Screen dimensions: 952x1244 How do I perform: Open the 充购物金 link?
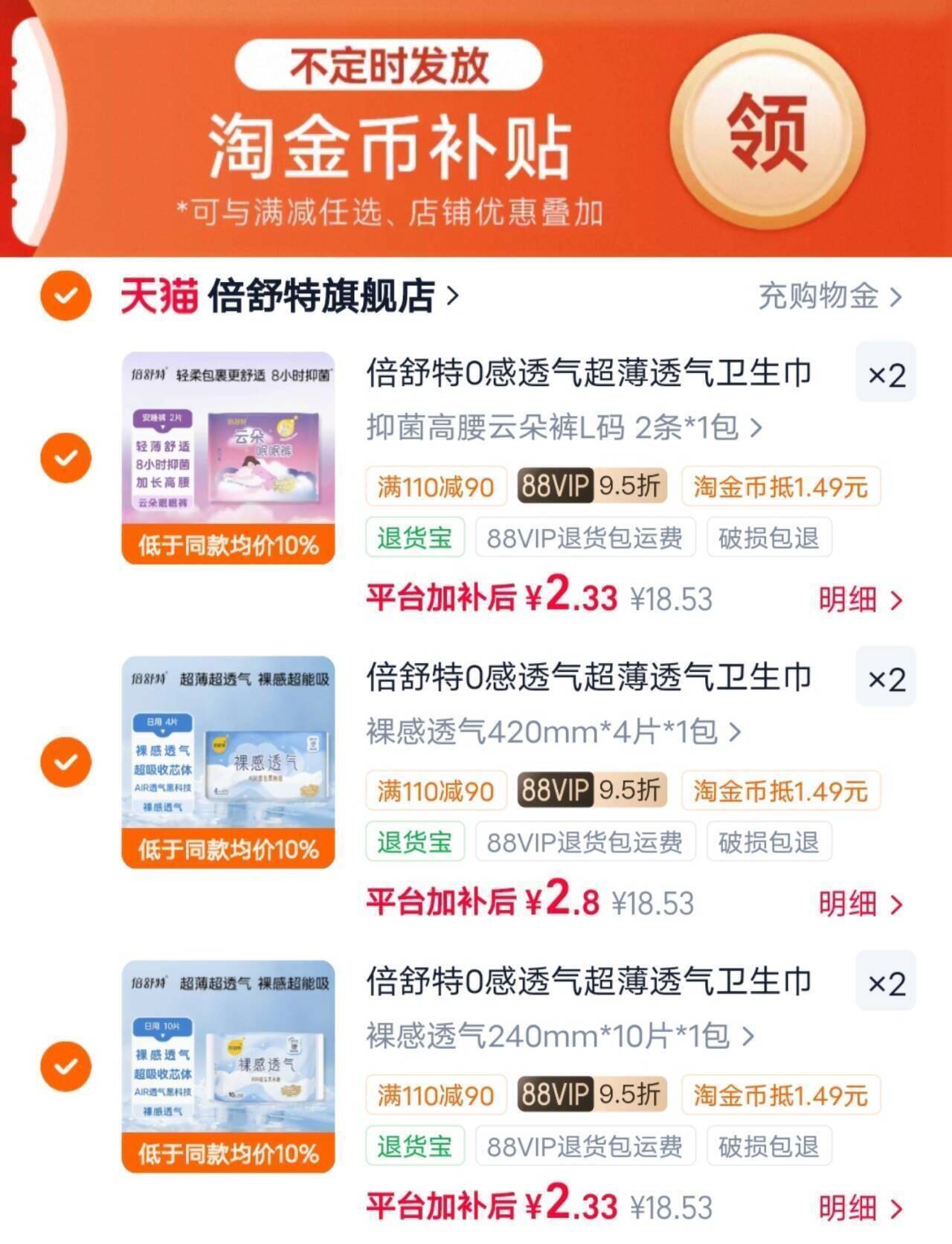pyautogui.click(x=830, y=296)
